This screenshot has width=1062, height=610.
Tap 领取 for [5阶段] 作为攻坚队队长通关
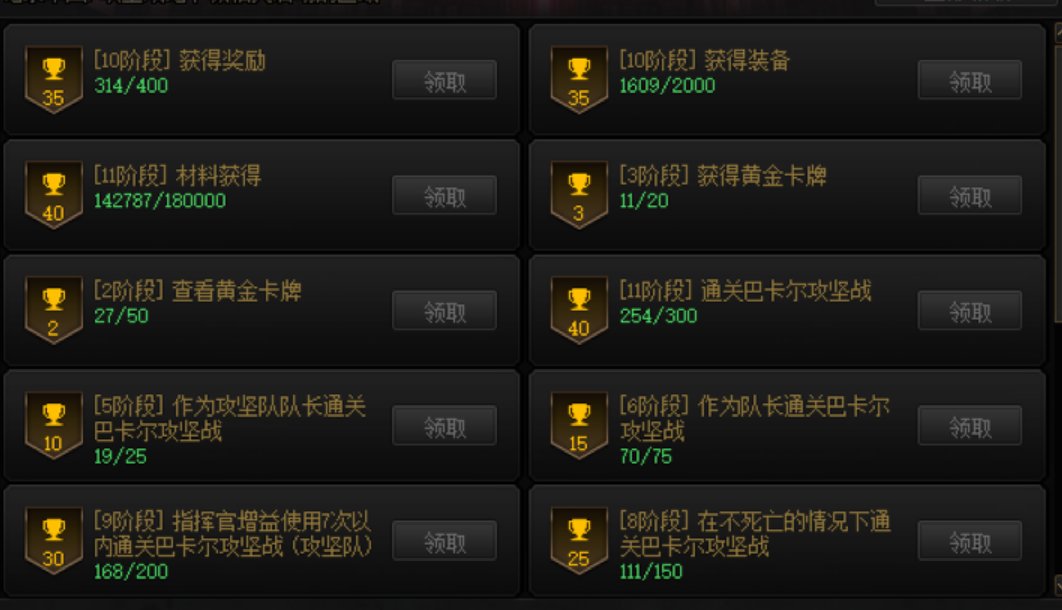(x=444, y=427)
